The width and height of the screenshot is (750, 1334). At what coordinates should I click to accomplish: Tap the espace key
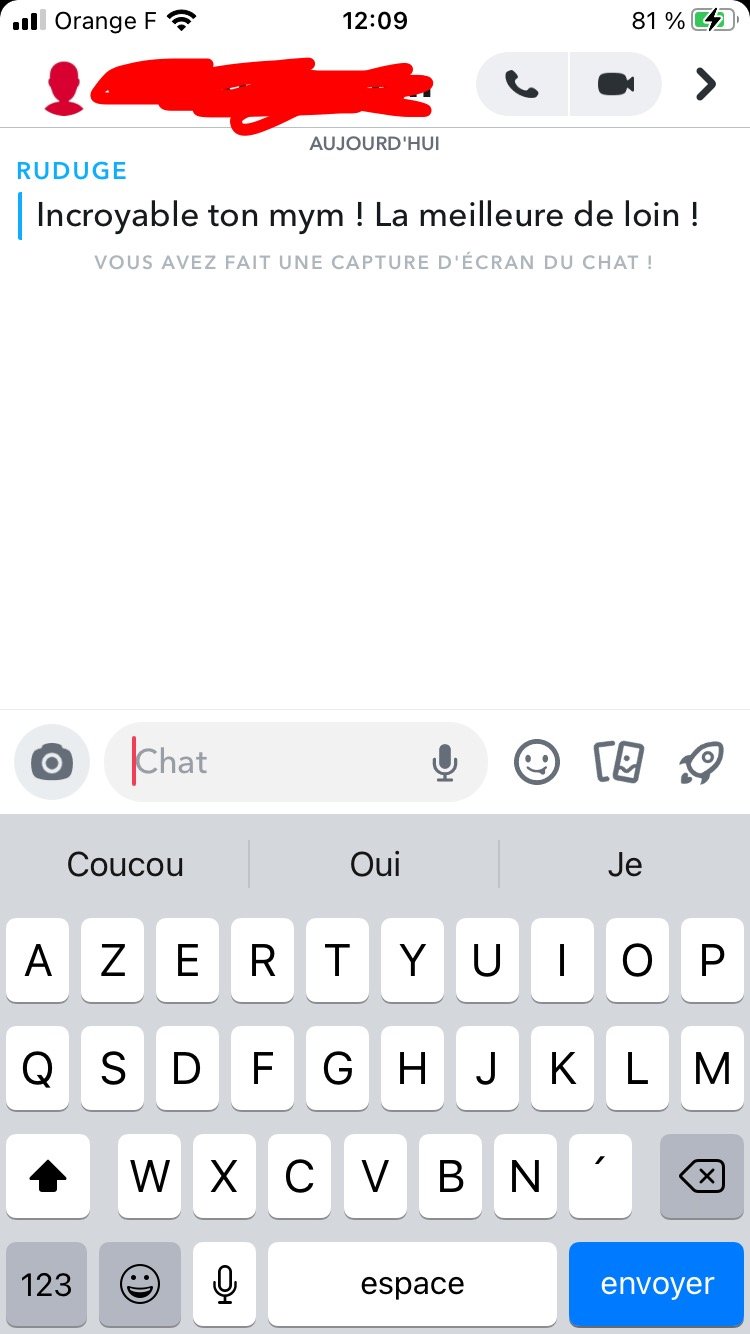tap(412, 1284)
